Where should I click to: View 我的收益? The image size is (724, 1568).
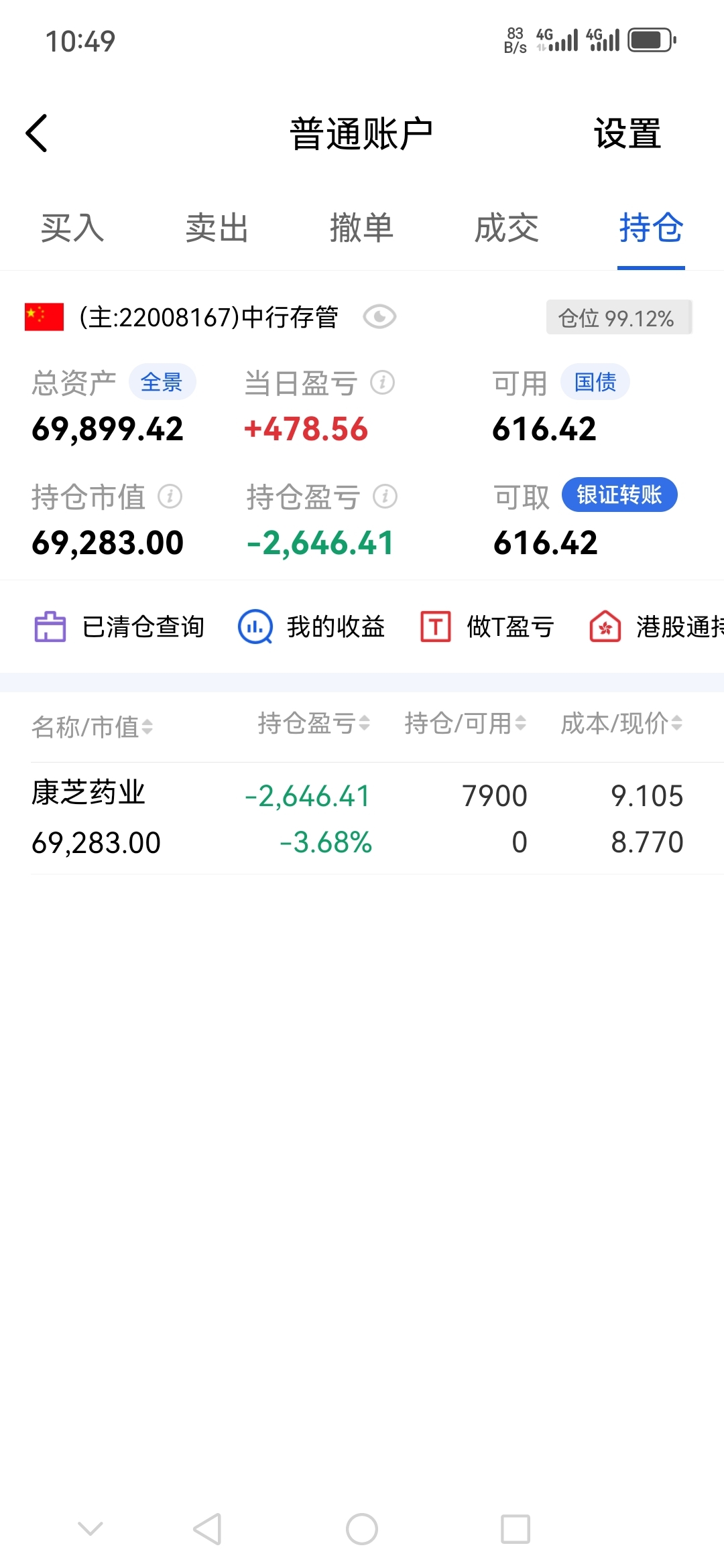(312, 627)
